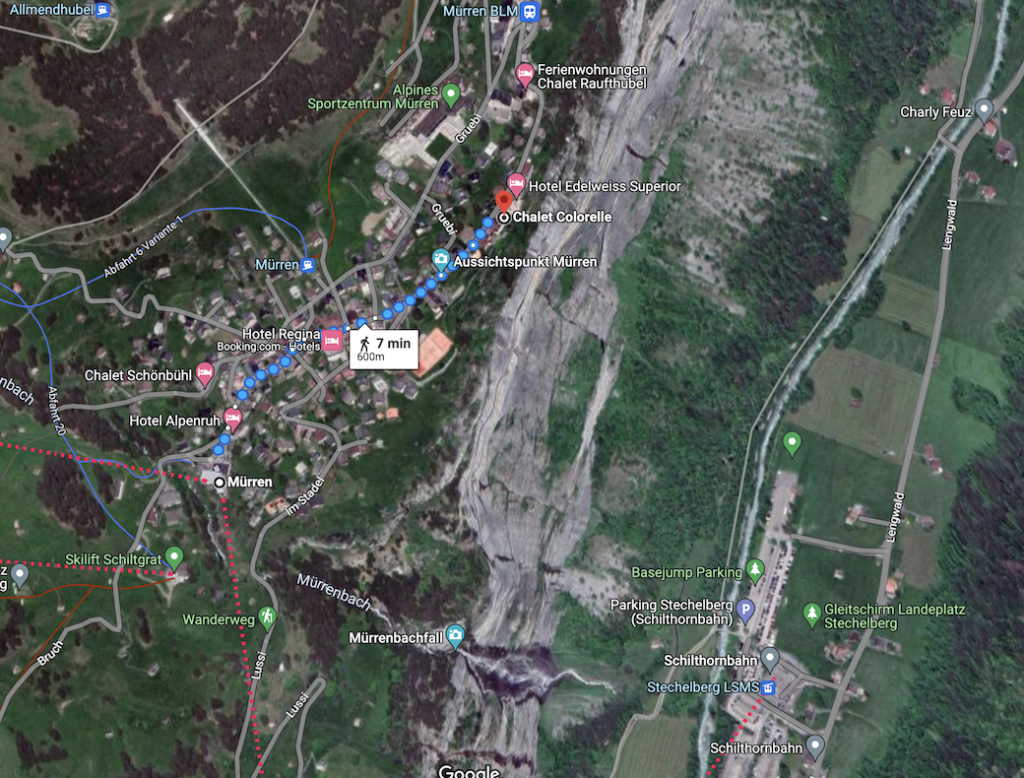The image size is (1024, 778).
Task: Select the red Chalet Colorelle destination pin
Action: click(504, 200)
